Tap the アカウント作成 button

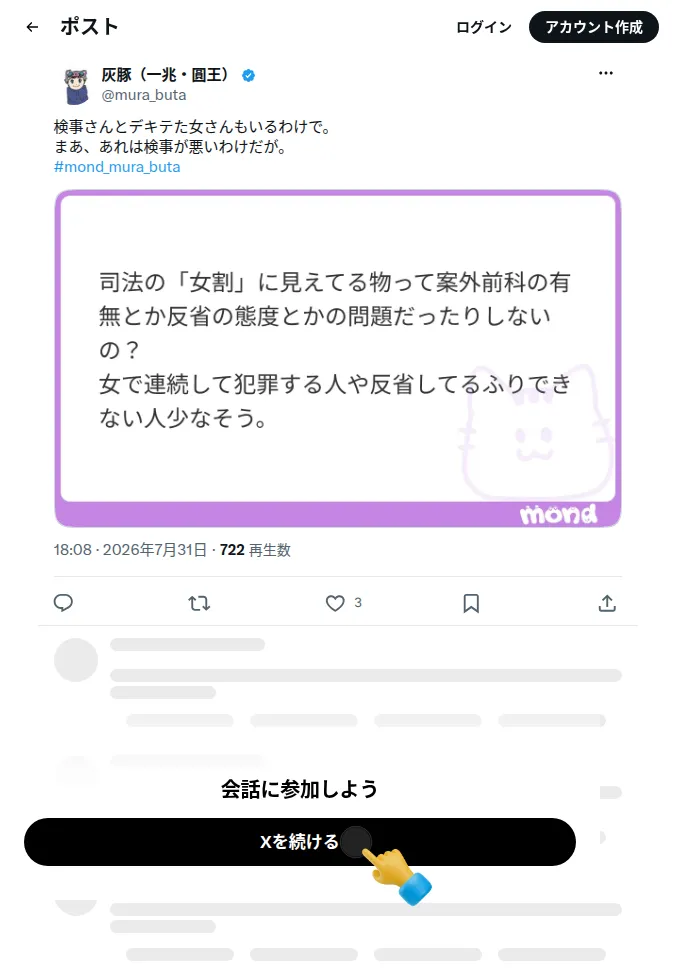[x=593, y=27]
